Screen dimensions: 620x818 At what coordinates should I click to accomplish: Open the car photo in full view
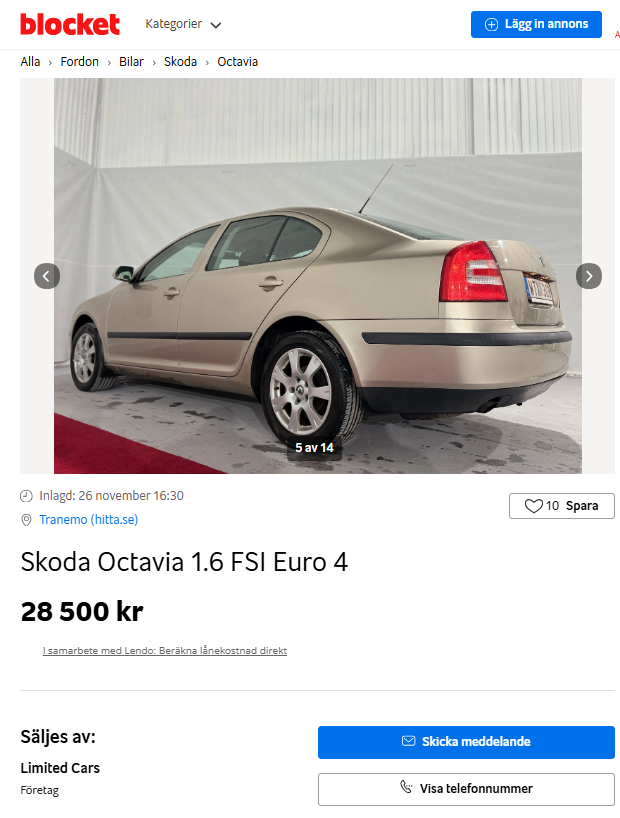(318, 276)
